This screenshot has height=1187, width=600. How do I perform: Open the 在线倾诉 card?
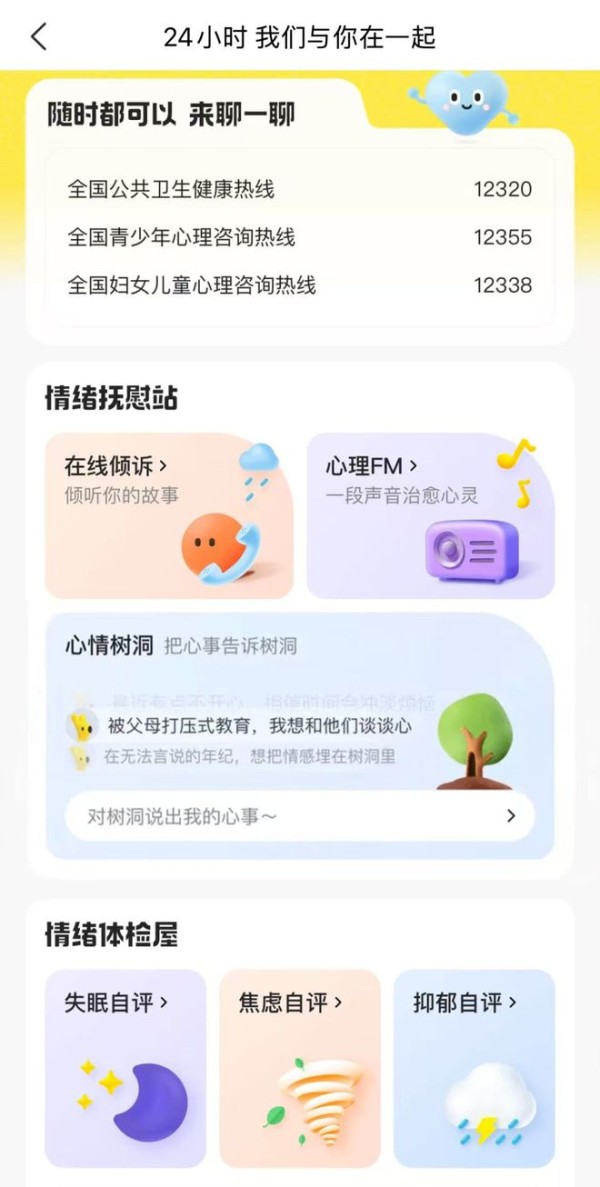coord(169,516)
